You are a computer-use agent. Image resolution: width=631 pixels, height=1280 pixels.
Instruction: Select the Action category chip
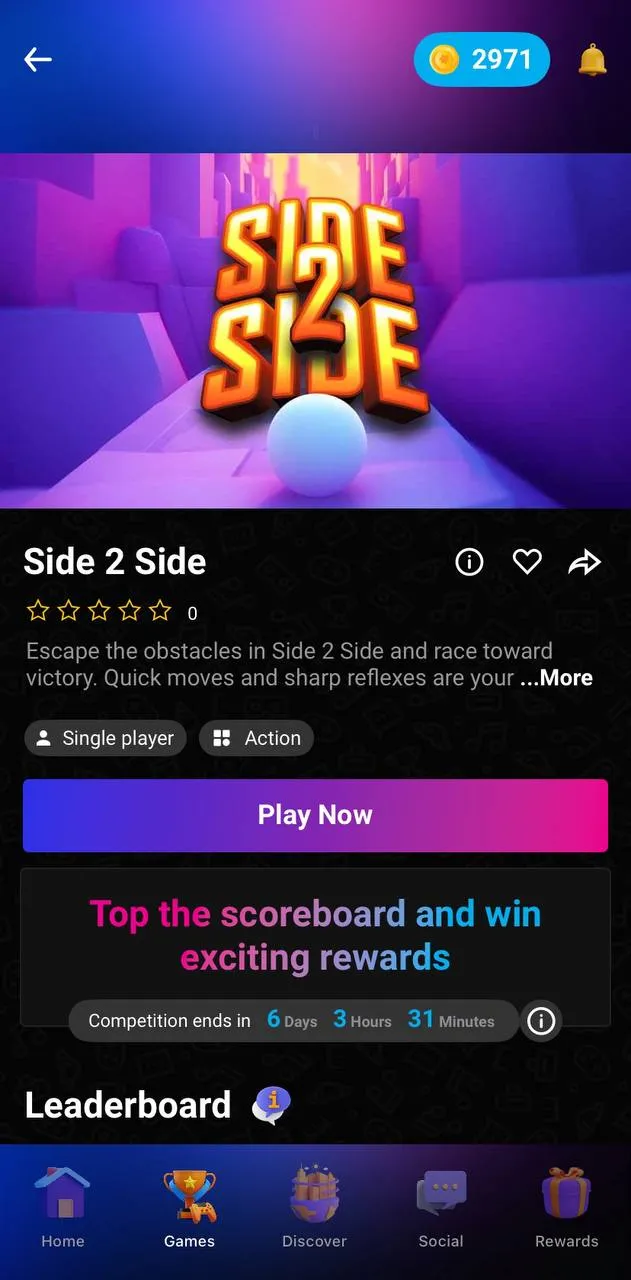coord(257,738)
